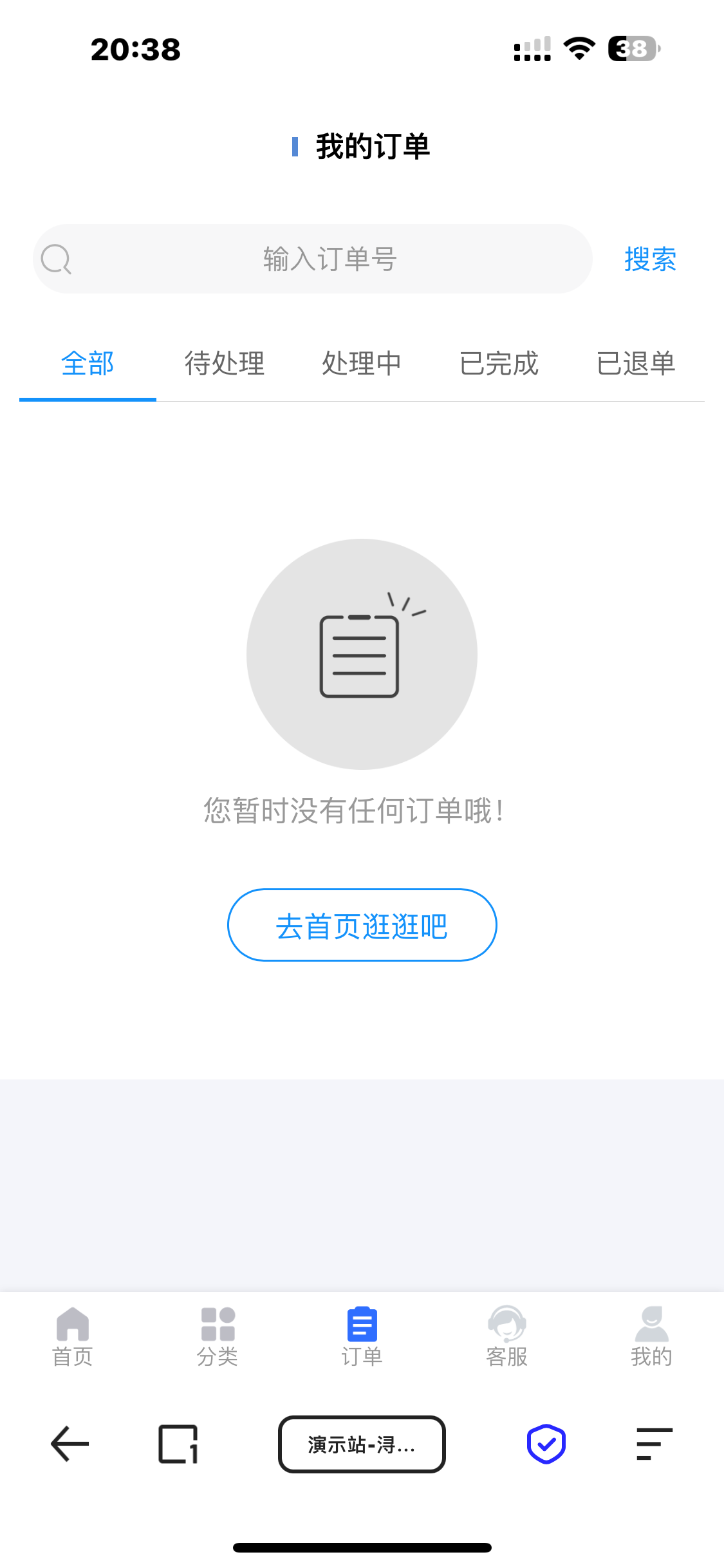Viewport: 724px width, 1568px height.
Task: Show 已完成 completed orders
Action: [499, 364]
